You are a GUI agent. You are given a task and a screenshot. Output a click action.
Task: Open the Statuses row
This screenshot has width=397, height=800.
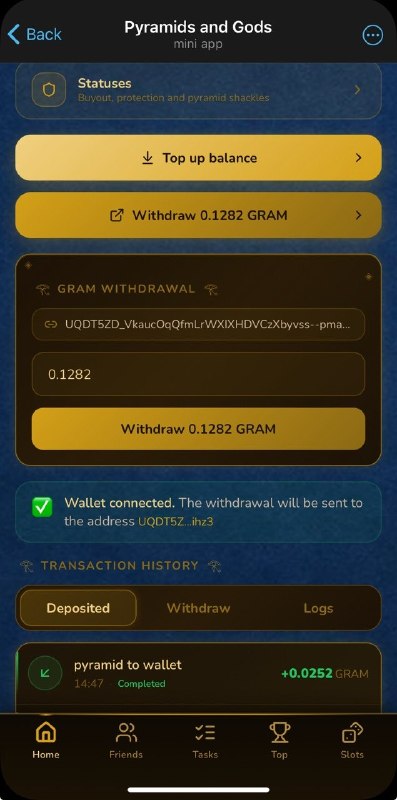(x=198, y=90)
